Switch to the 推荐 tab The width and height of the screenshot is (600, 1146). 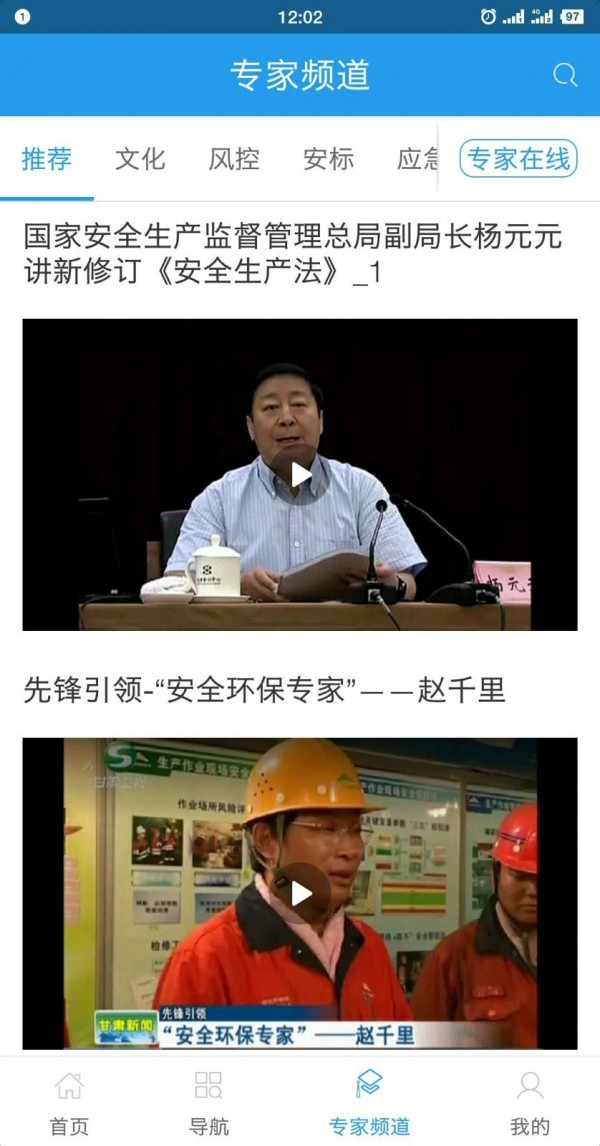(47, 159)
